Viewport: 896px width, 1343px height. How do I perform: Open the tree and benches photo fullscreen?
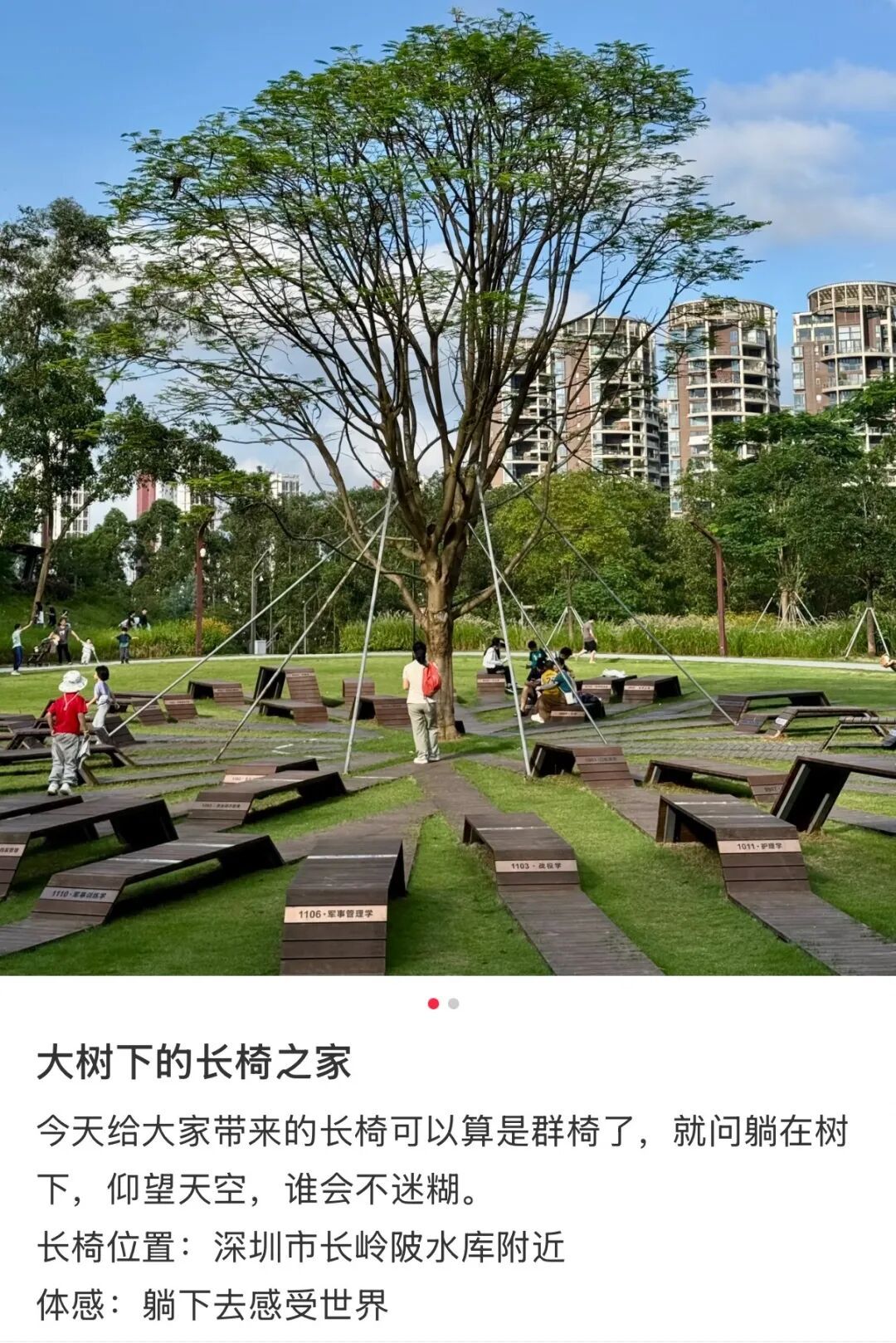click(x=448, y=488)
